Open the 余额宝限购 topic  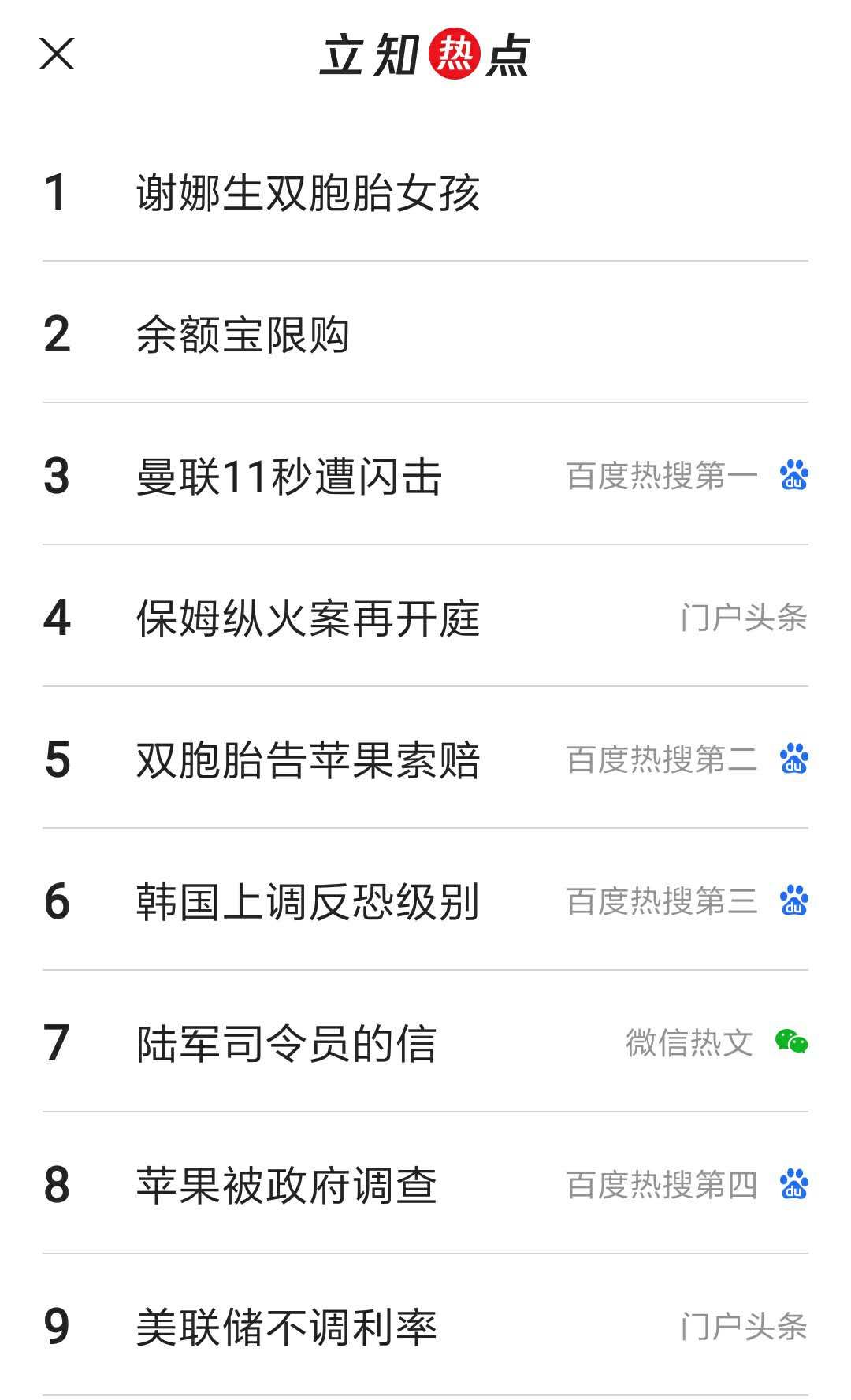tap(243, 335)
